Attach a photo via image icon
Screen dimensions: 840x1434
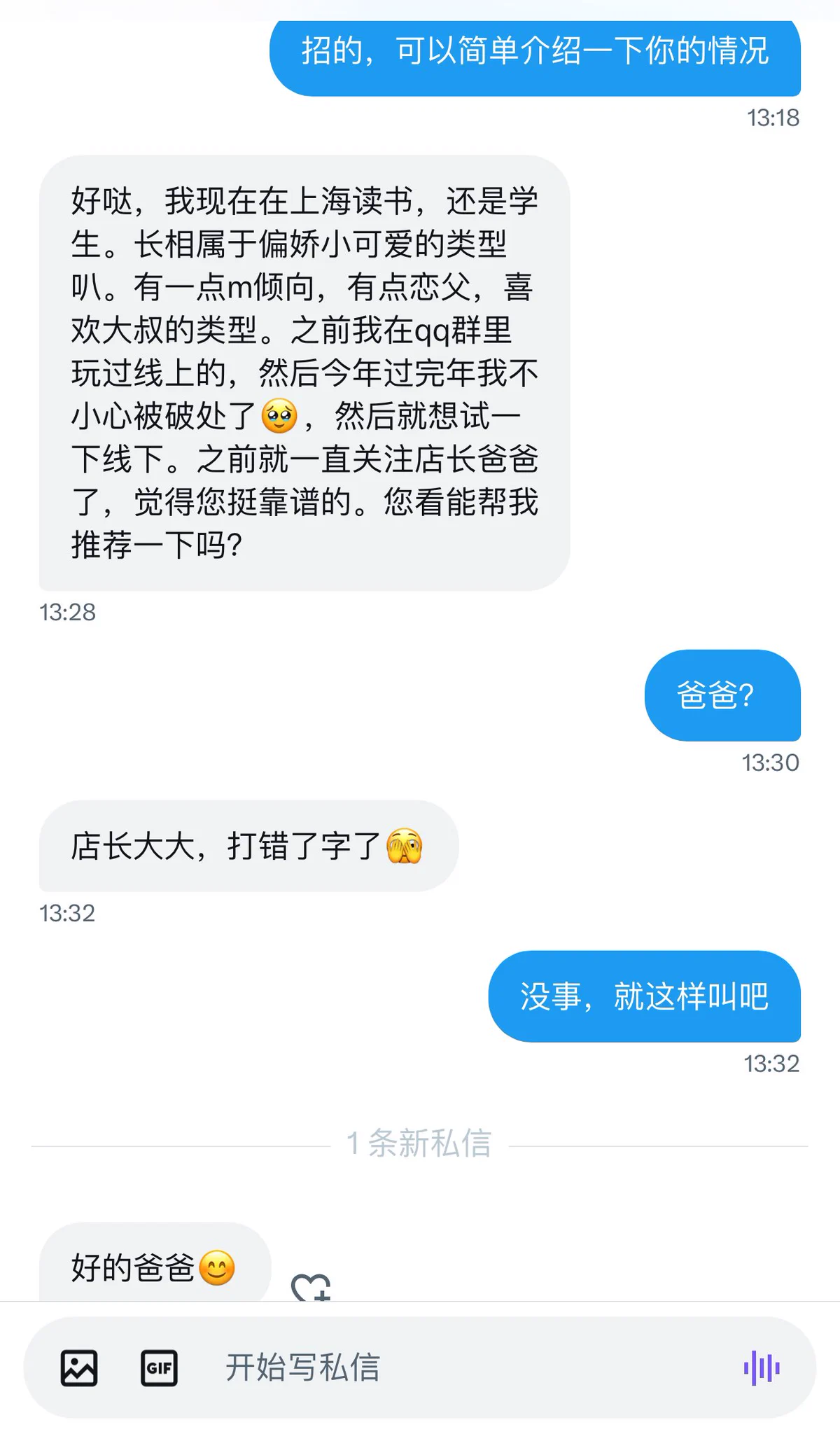click(78, 1367)
